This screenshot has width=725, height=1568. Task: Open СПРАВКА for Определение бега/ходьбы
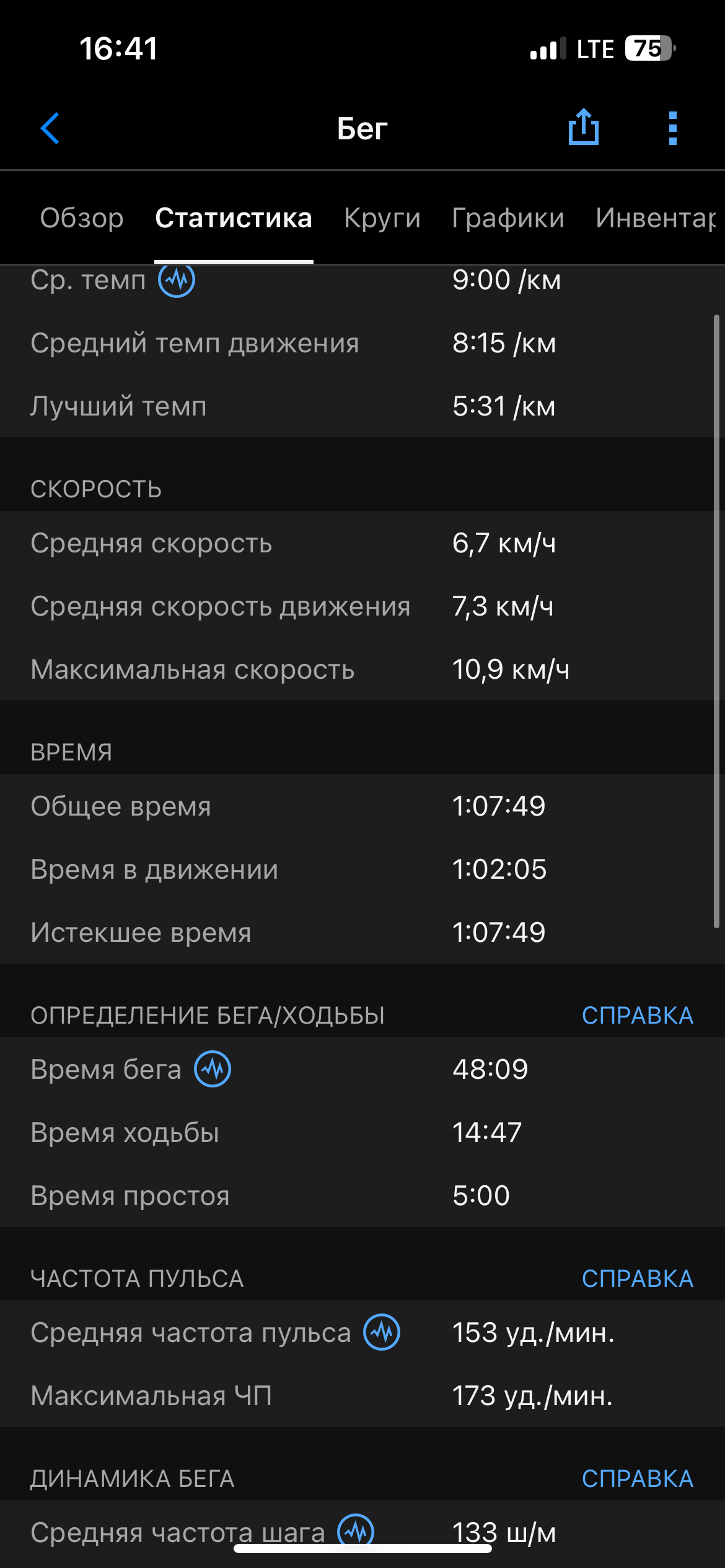(638, 1016)
